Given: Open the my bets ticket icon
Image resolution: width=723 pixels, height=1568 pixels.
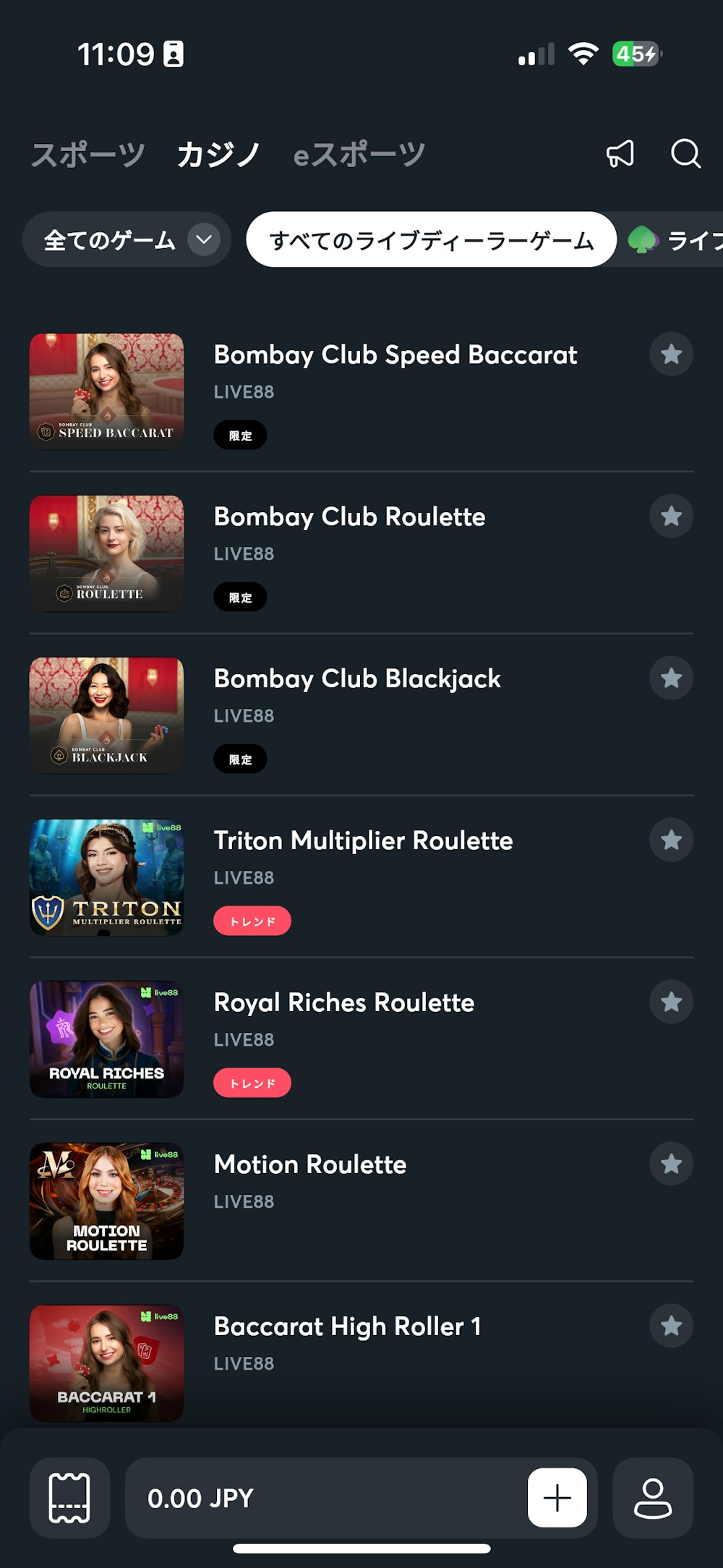Looking at the screenshot, I should tap(69, 1499).
